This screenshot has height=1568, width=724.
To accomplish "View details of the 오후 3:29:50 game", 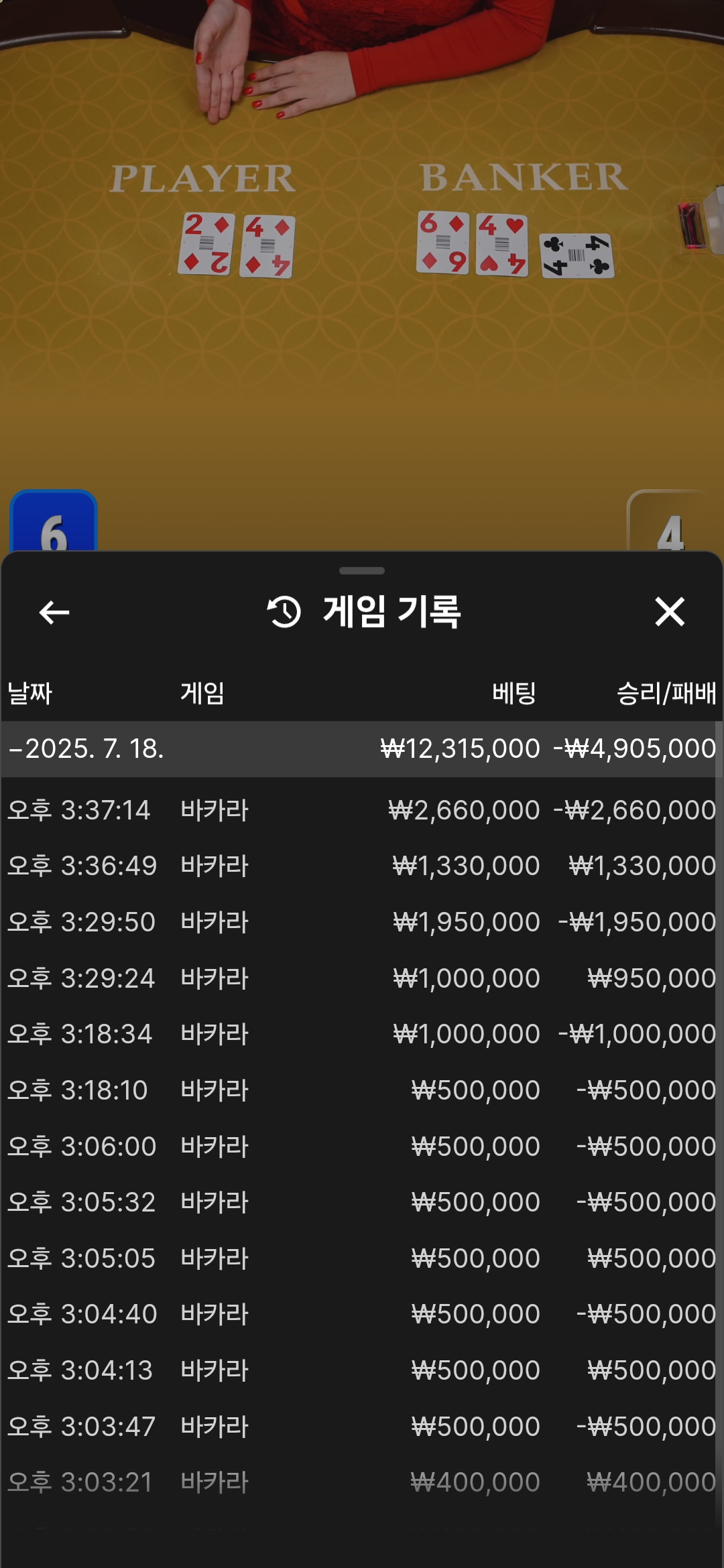I will [362, 922].
